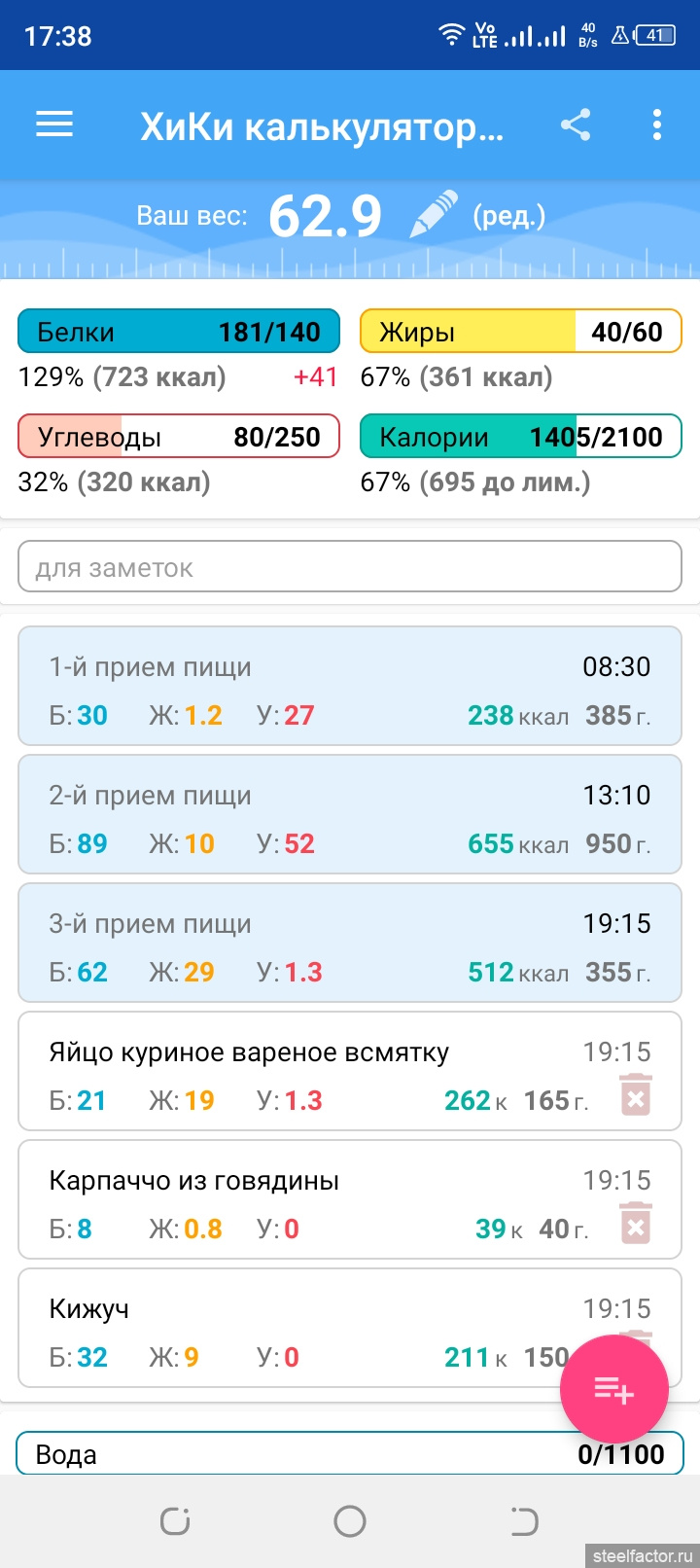
Task: Go to the system home screen
Action: [350, 1521]
